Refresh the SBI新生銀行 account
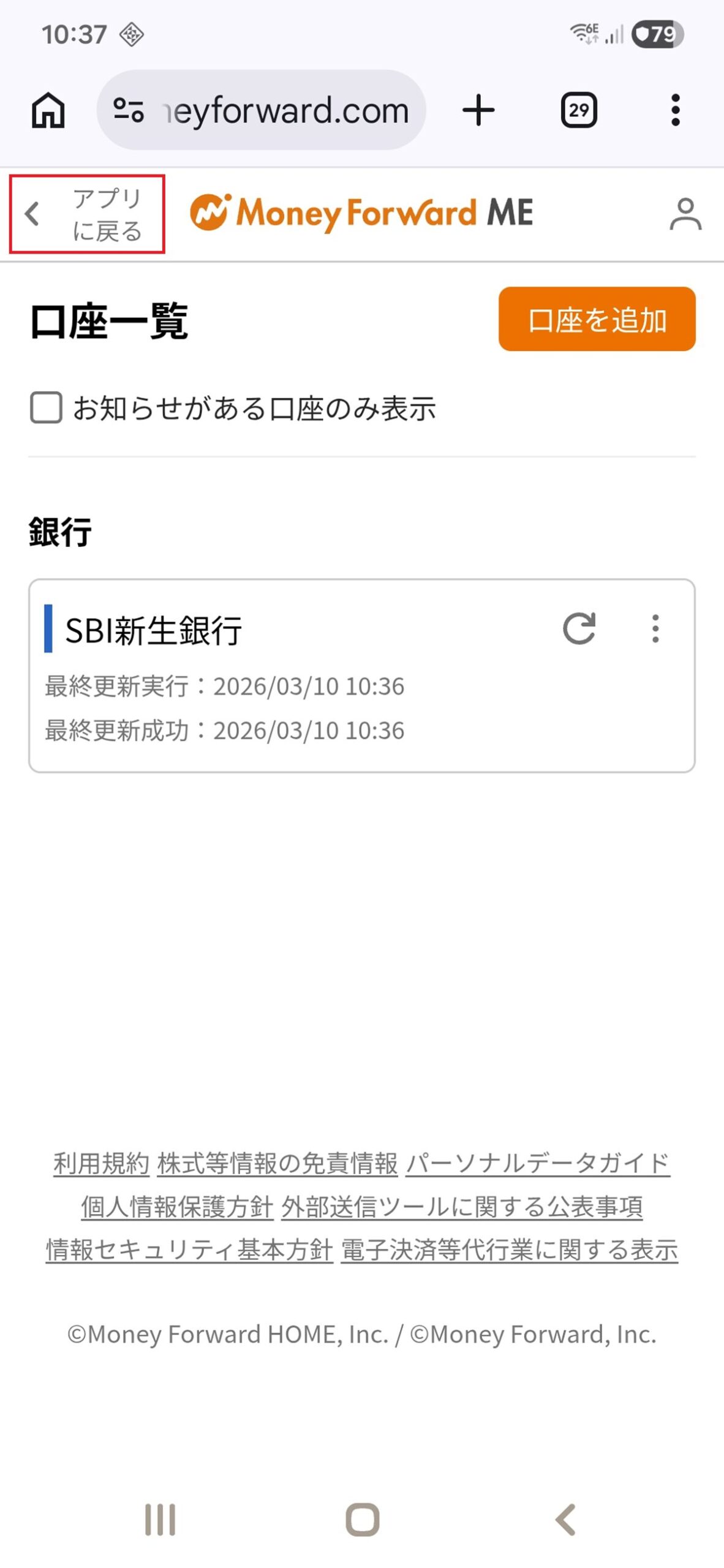The image size is (724, 1568). 579,628
